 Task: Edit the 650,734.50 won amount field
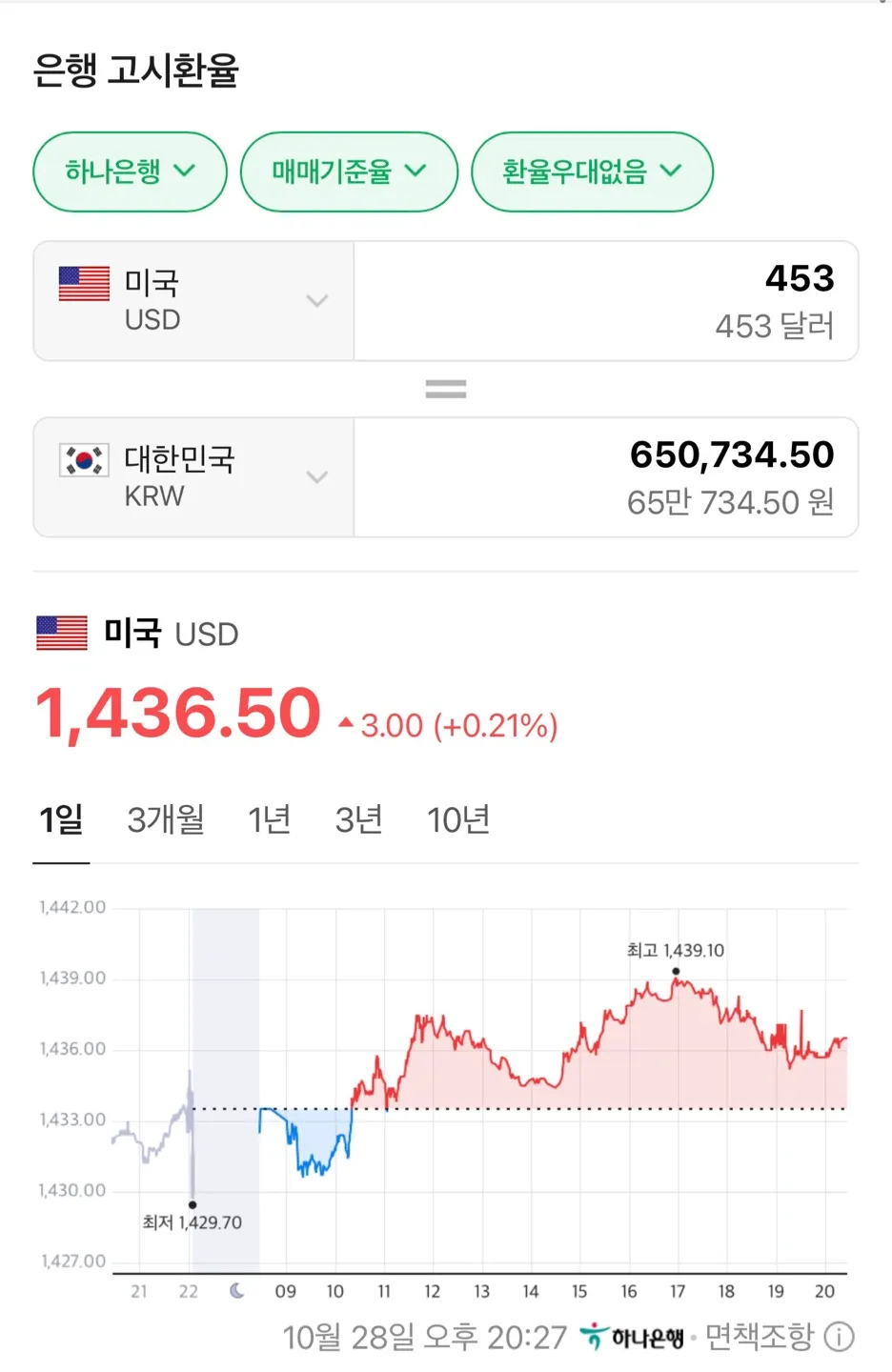pos(606,477)
